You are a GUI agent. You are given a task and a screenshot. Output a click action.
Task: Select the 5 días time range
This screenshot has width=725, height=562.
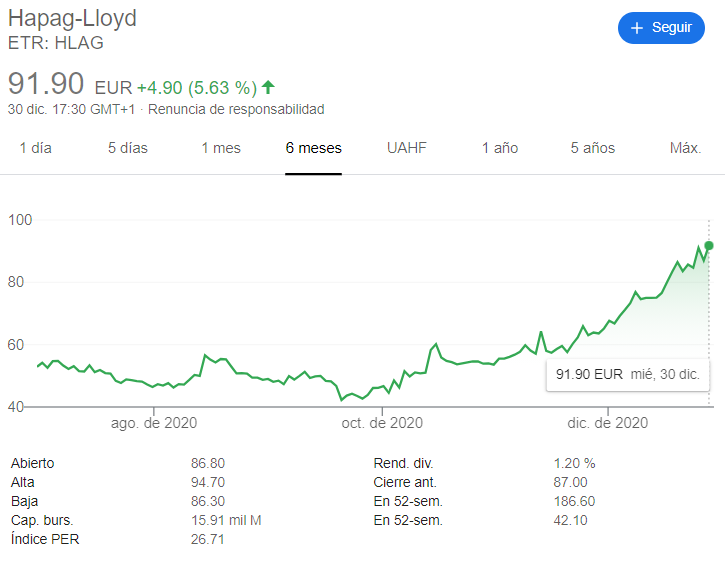tap(128, 148)
